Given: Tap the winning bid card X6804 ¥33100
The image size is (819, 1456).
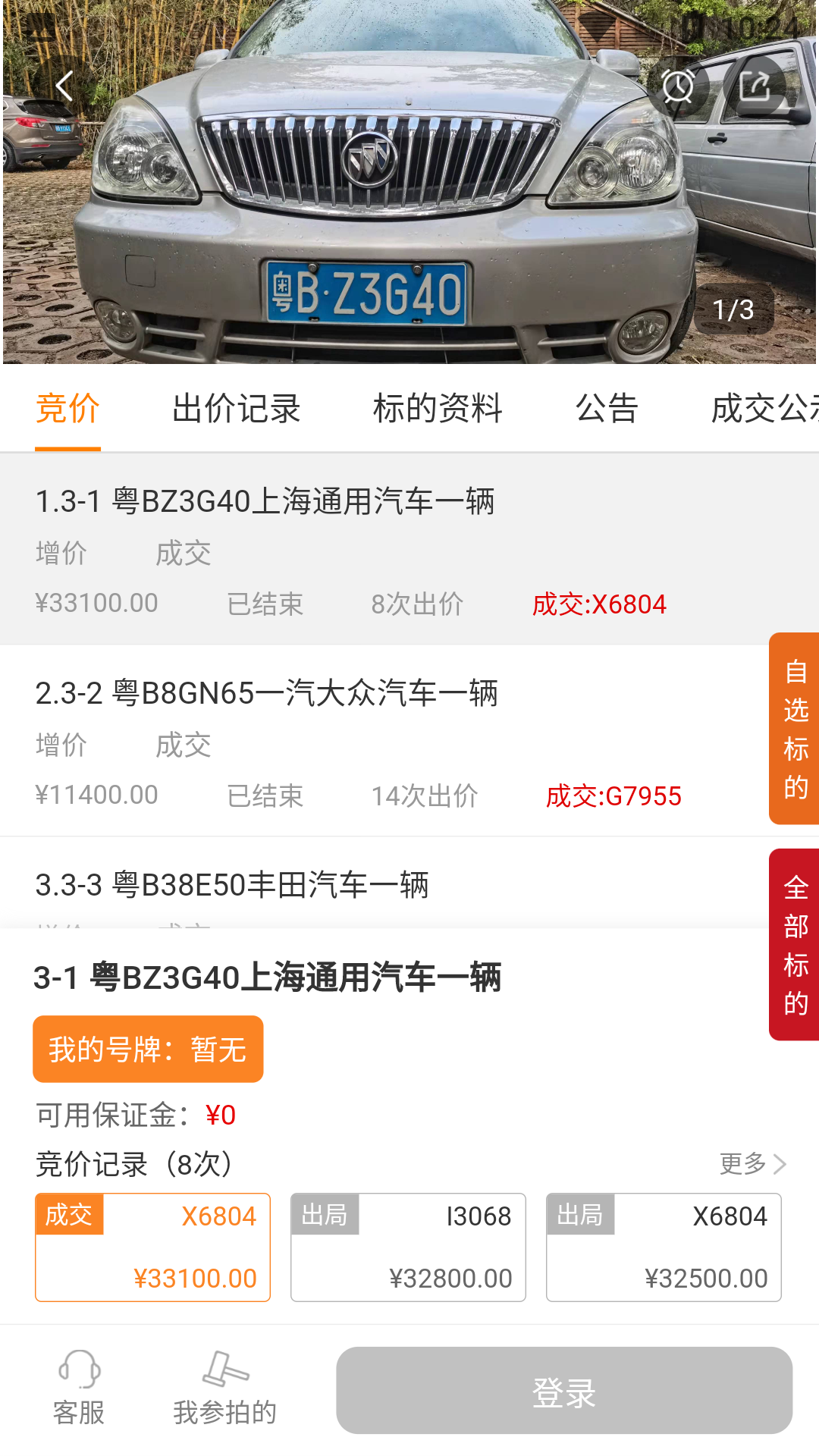Looking at the screenshot, I should click(152, 1247).
